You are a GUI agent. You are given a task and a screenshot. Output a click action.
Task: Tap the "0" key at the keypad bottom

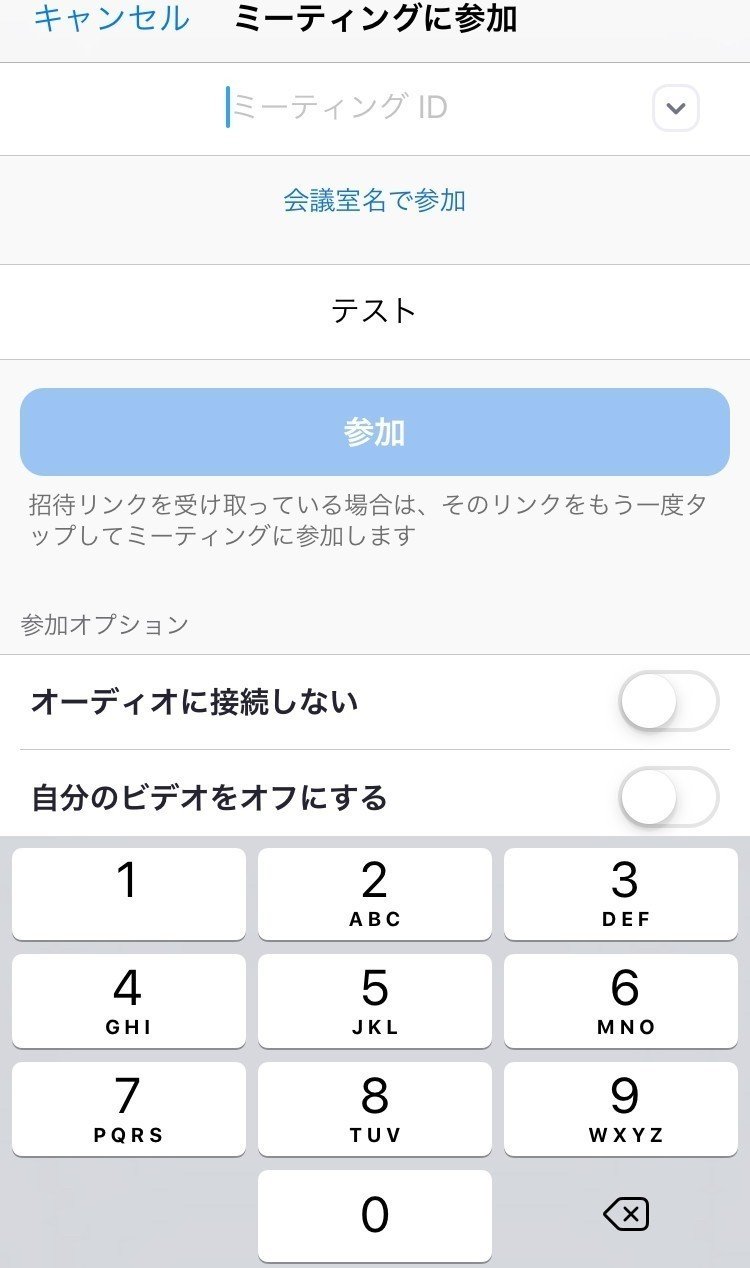375,1215
